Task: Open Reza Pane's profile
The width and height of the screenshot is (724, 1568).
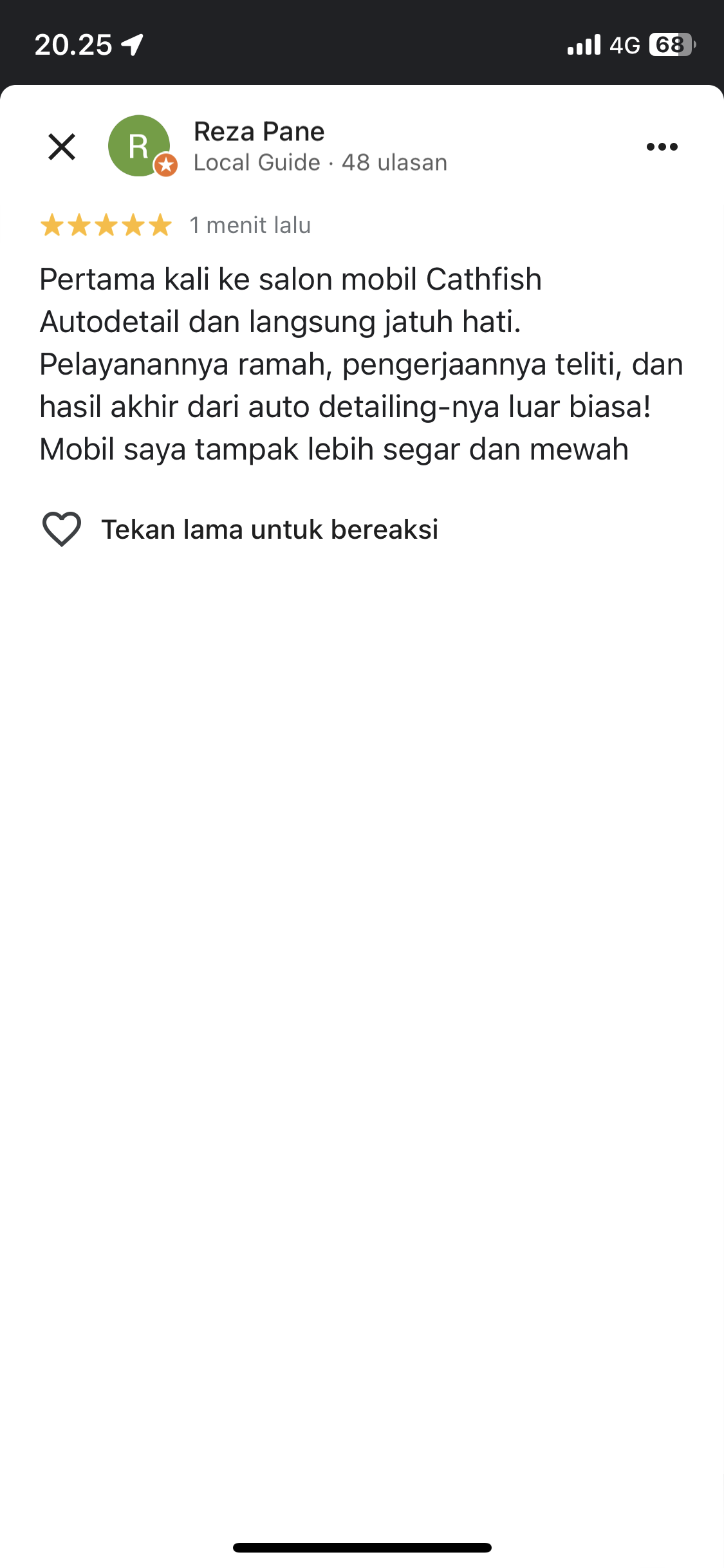Action: point(259,131)
